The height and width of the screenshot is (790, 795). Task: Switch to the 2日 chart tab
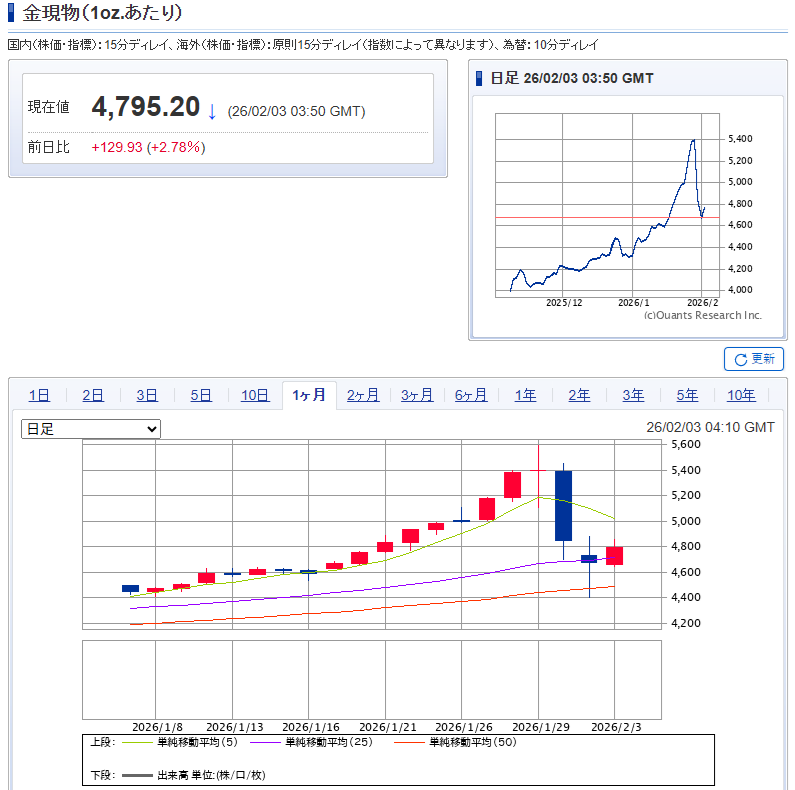[x=93, y=395]
